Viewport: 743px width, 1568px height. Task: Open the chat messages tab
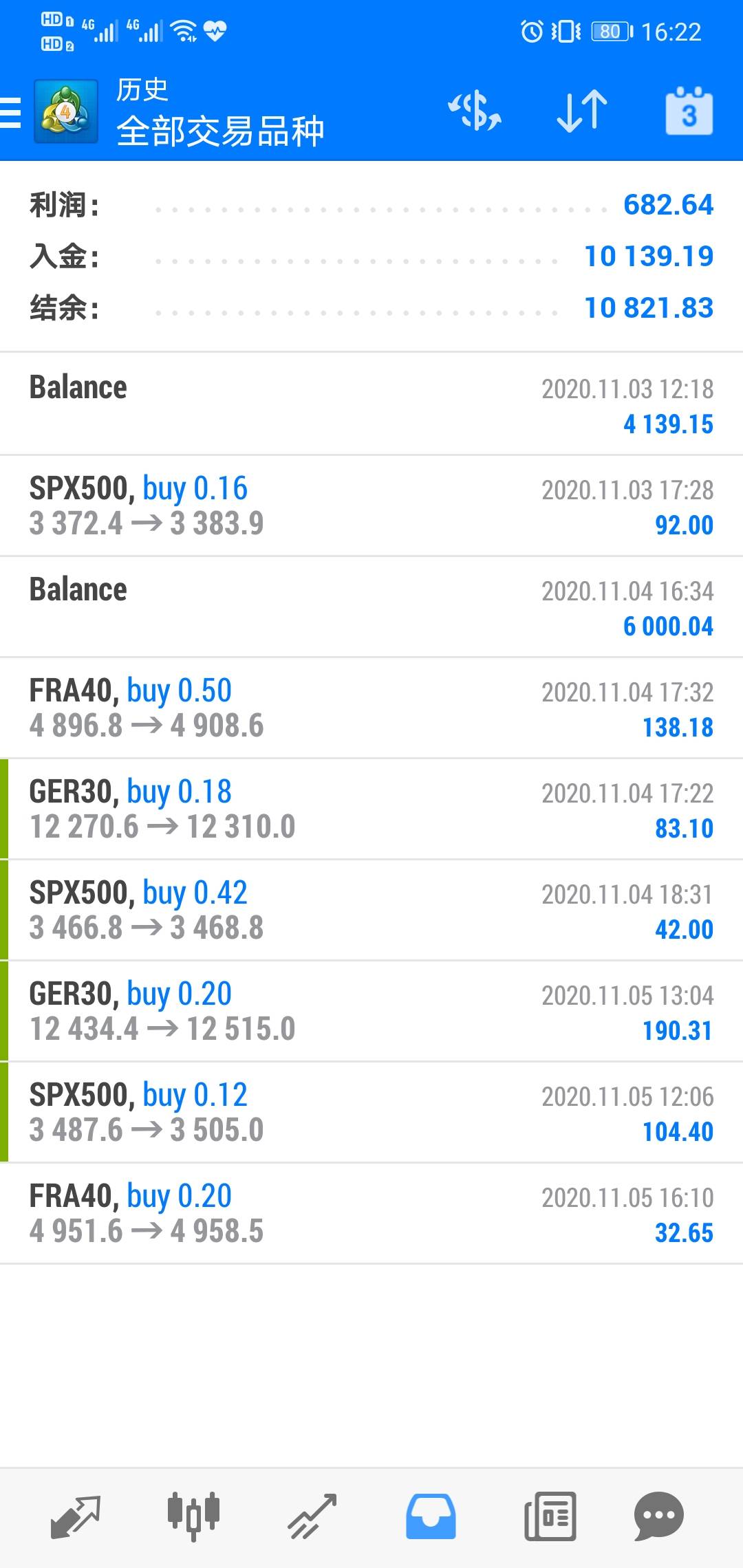pos(658,1517)
